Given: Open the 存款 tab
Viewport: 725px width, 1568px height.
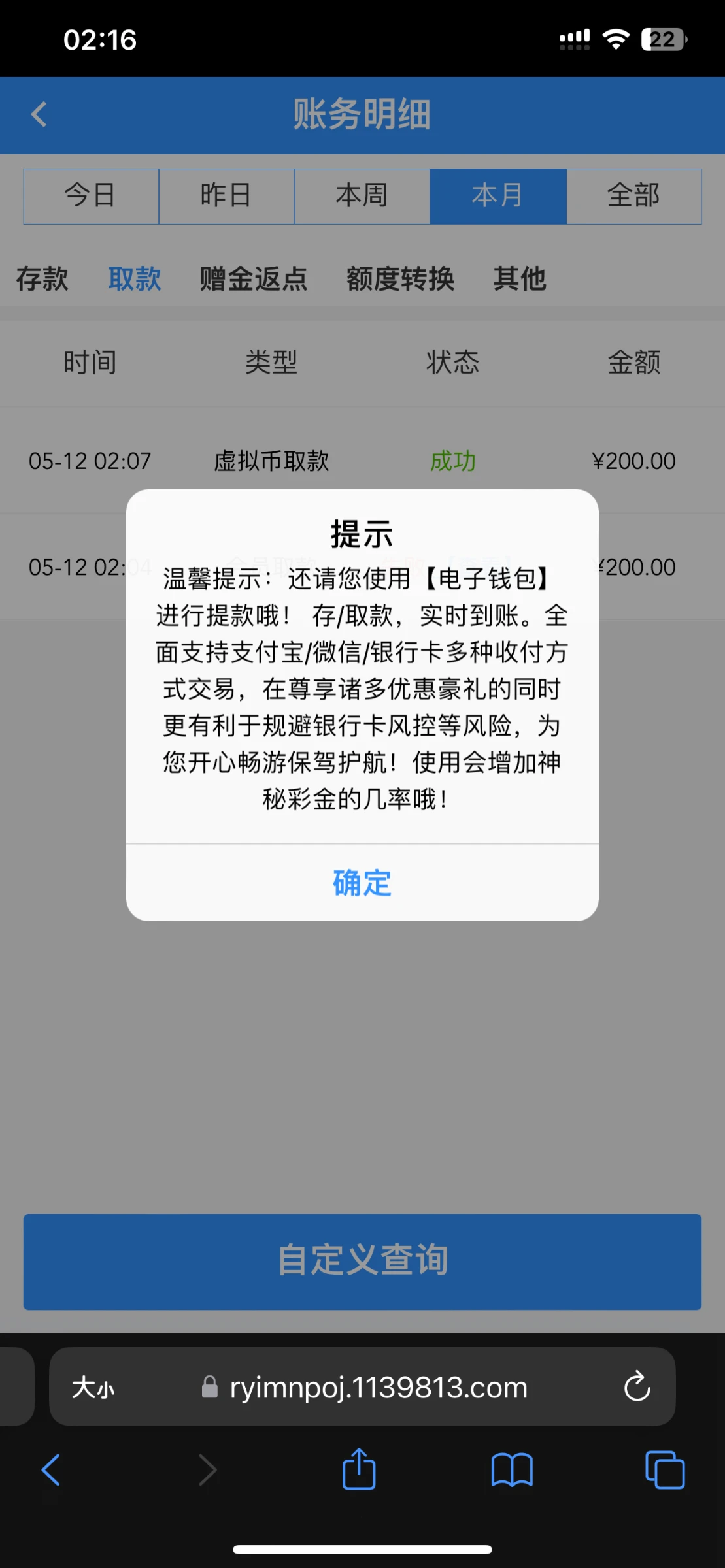Looking at the screenshot, I should (x=42, y=279).
